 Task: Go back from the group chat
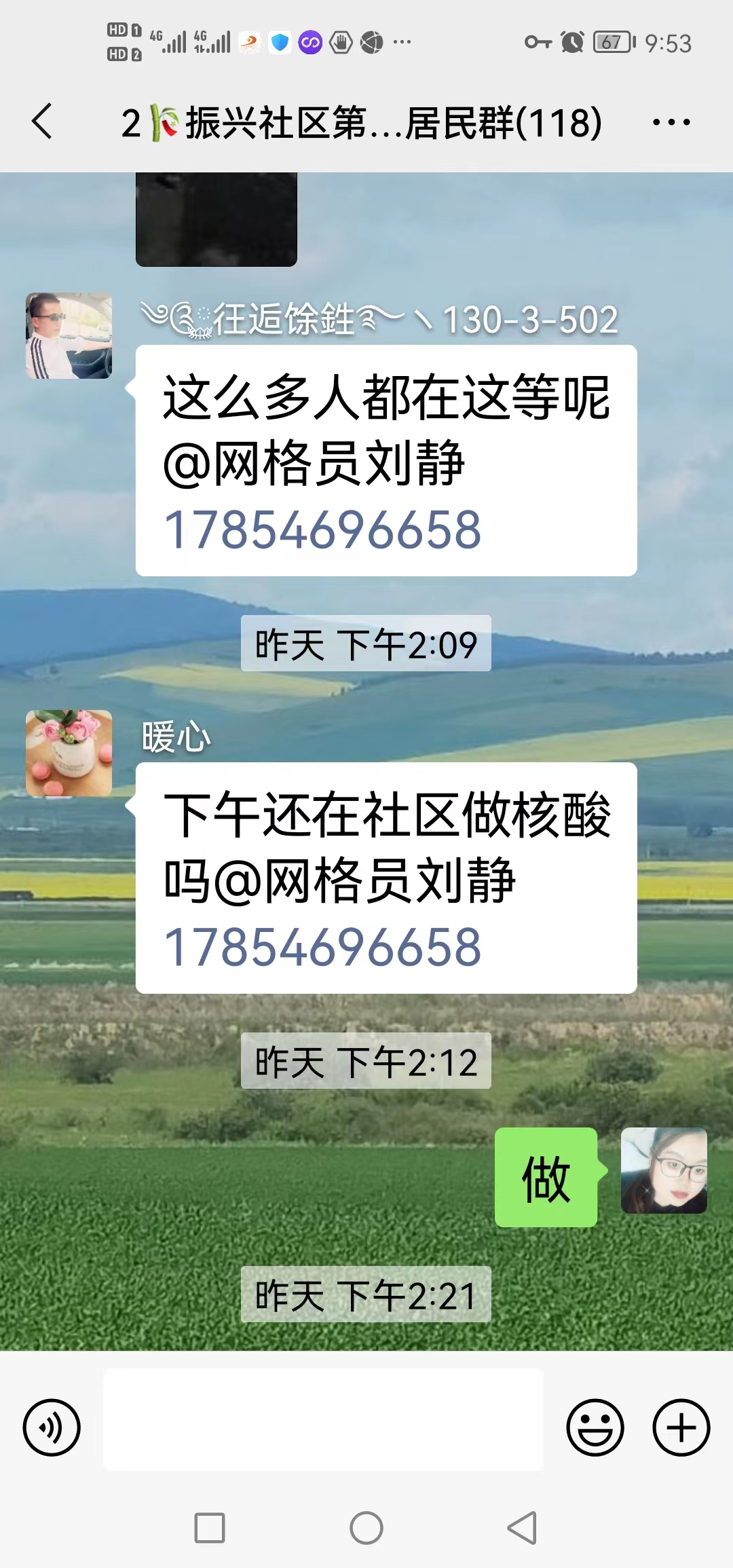coord(42,122)
